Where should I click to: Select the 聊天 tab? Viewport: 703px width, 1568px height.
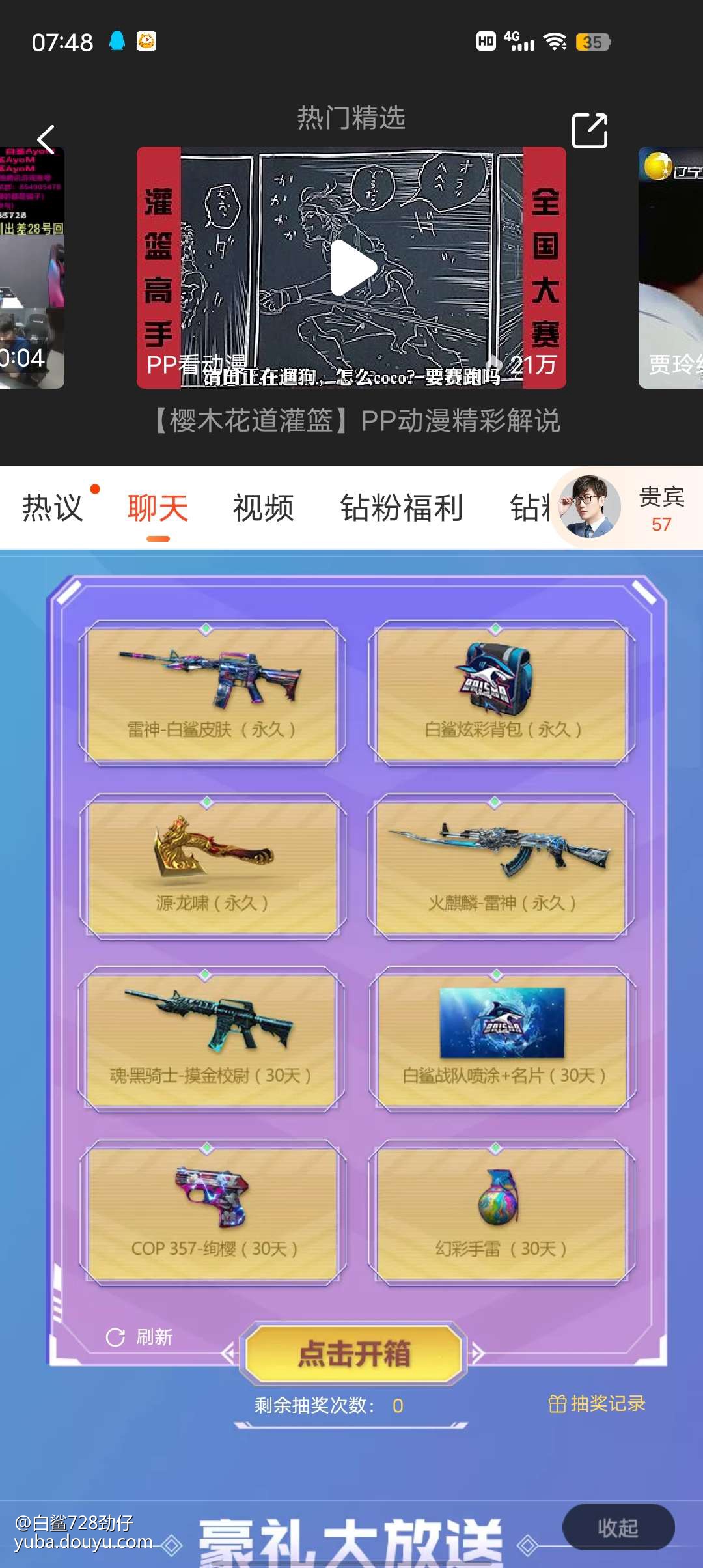(x=158, y=507)
